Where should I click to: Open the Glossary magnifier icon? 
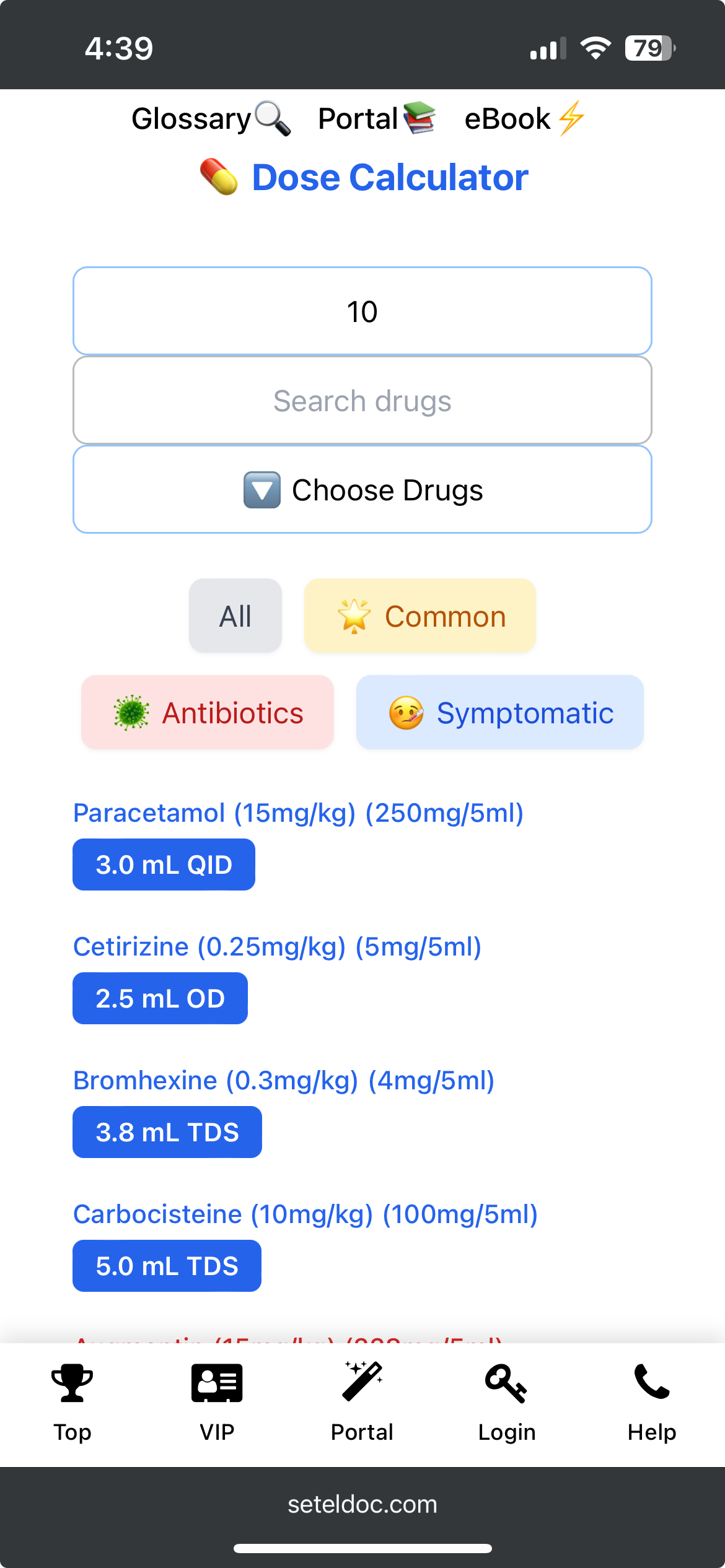tap(273, 119)
